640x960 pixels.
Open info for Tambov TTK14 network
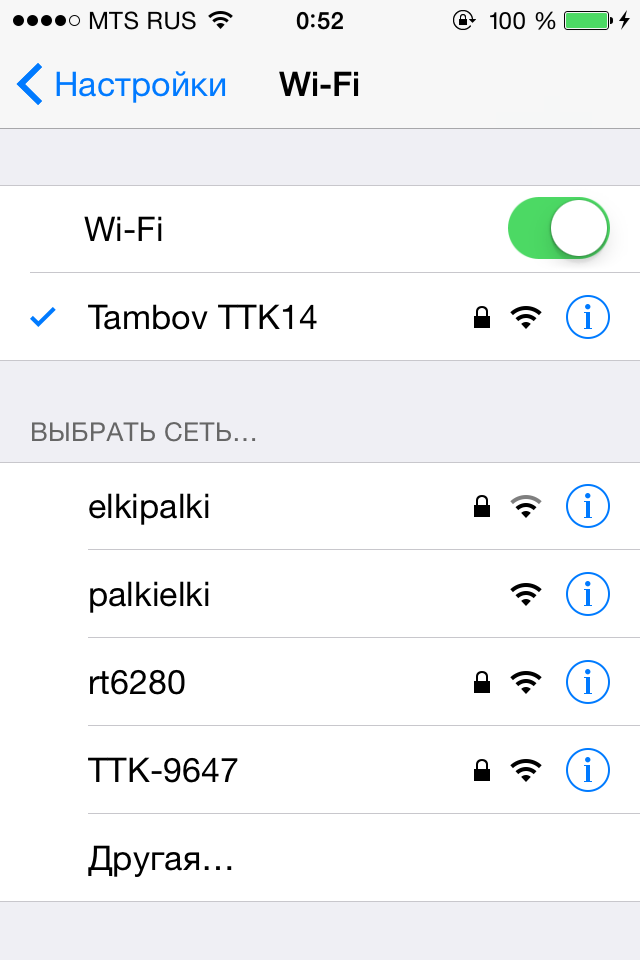(x=588, y=318)
